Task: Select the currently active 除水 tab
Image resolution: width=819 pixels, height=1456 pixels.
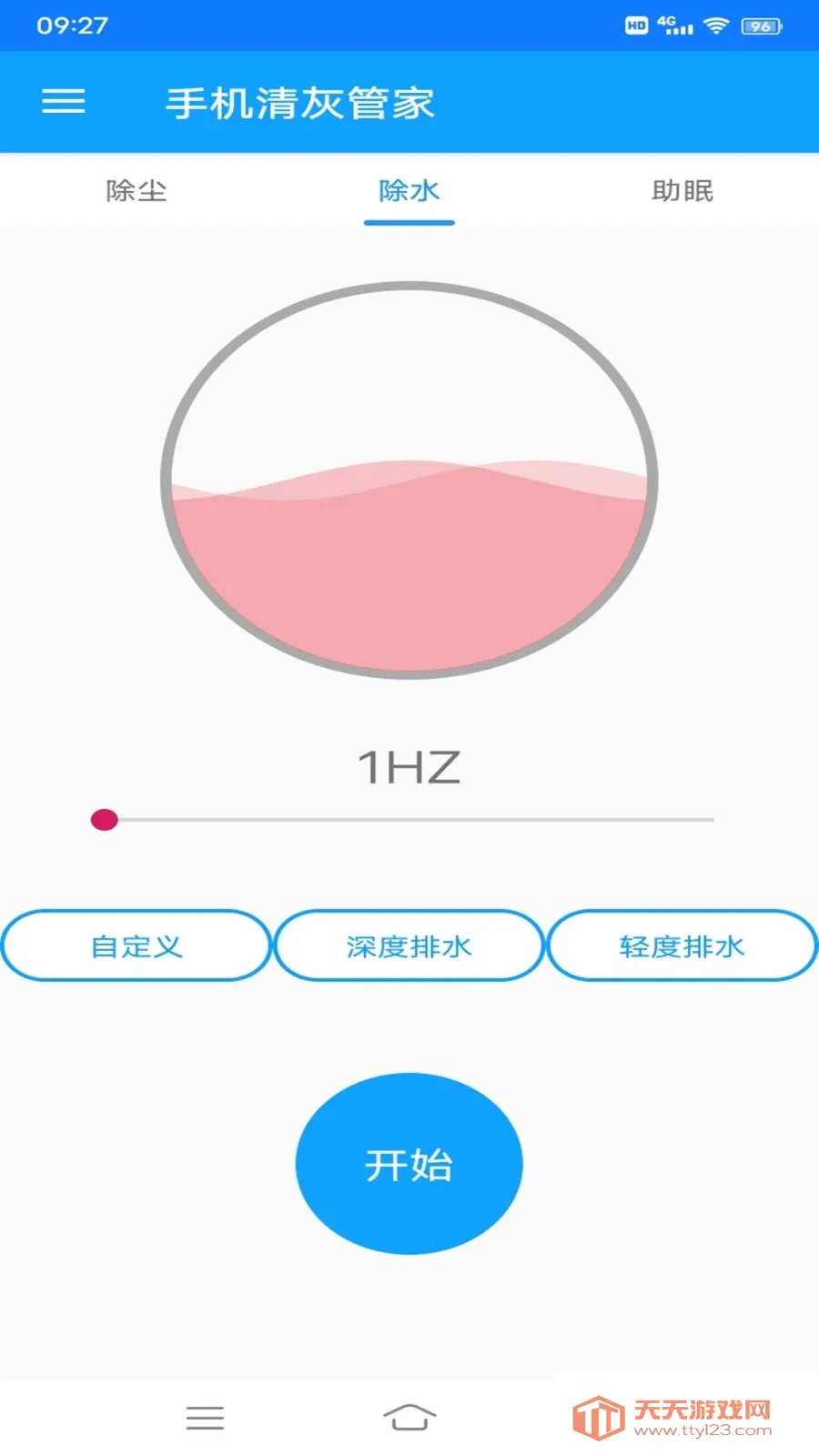Action: (x=409, y=191)
